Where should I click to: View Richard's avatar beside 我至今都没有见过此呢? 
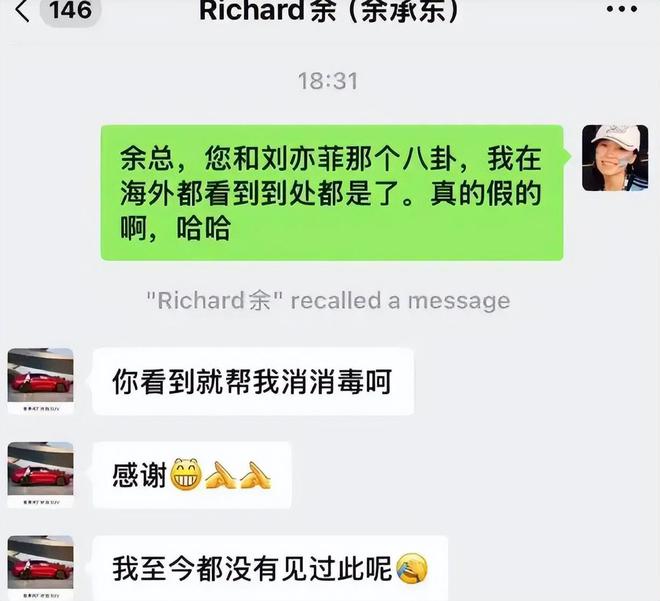pyautogui.click(x=40, y=567)
